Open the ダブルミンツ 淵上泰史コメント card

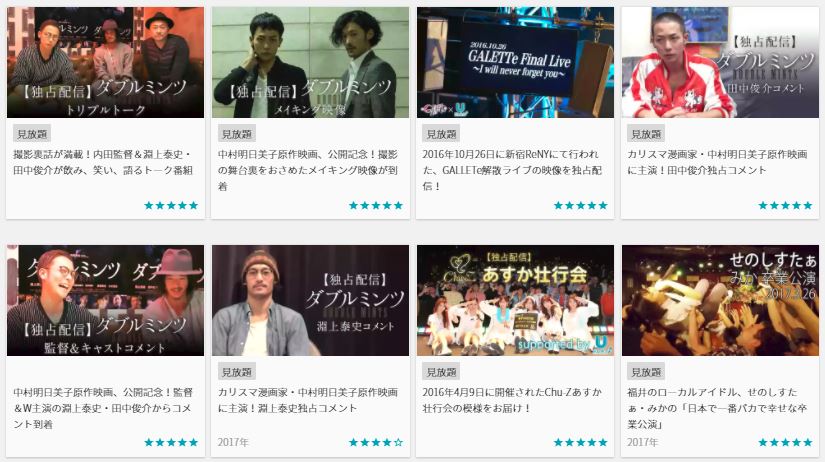click(310, 301)
